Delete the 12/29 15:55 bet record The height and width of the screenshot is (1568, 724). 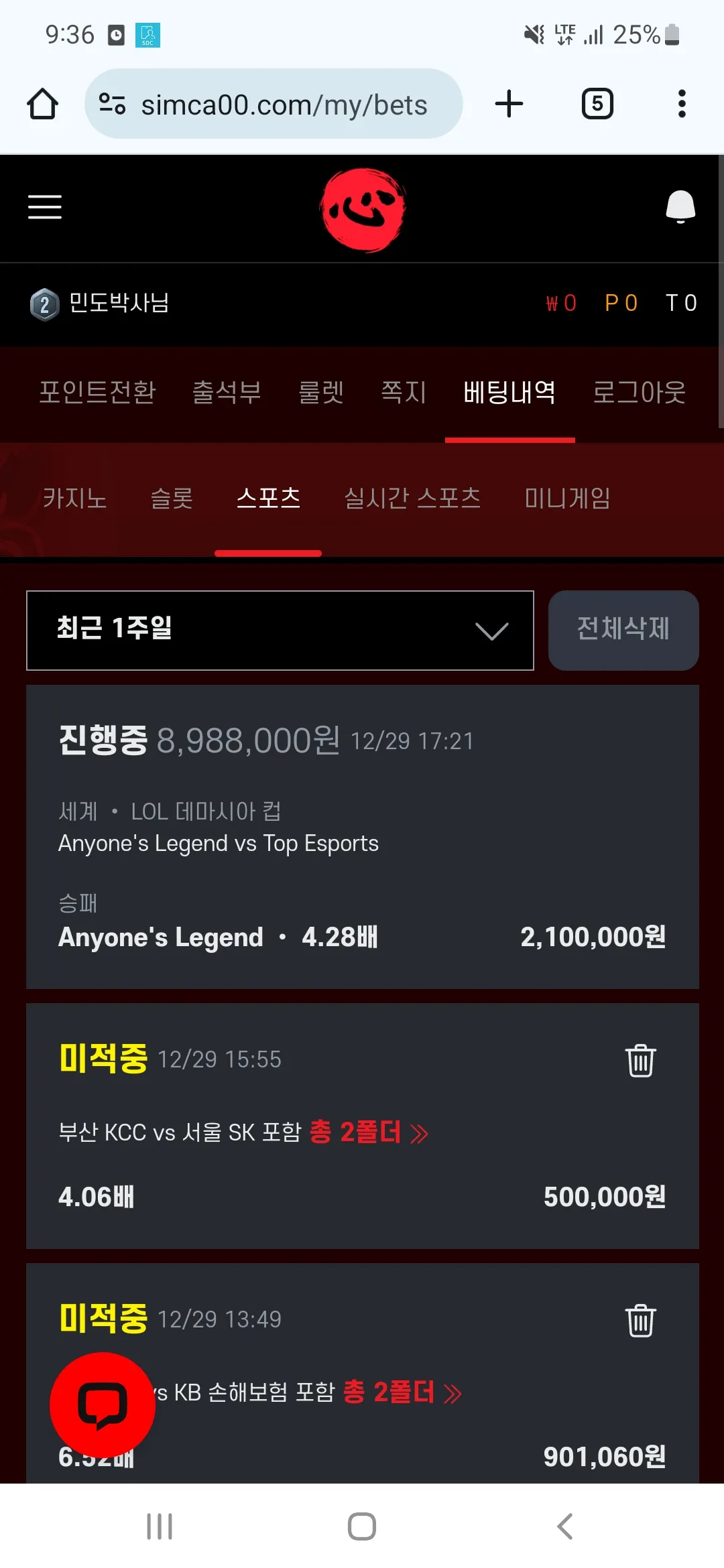[x=640, y=1061]
